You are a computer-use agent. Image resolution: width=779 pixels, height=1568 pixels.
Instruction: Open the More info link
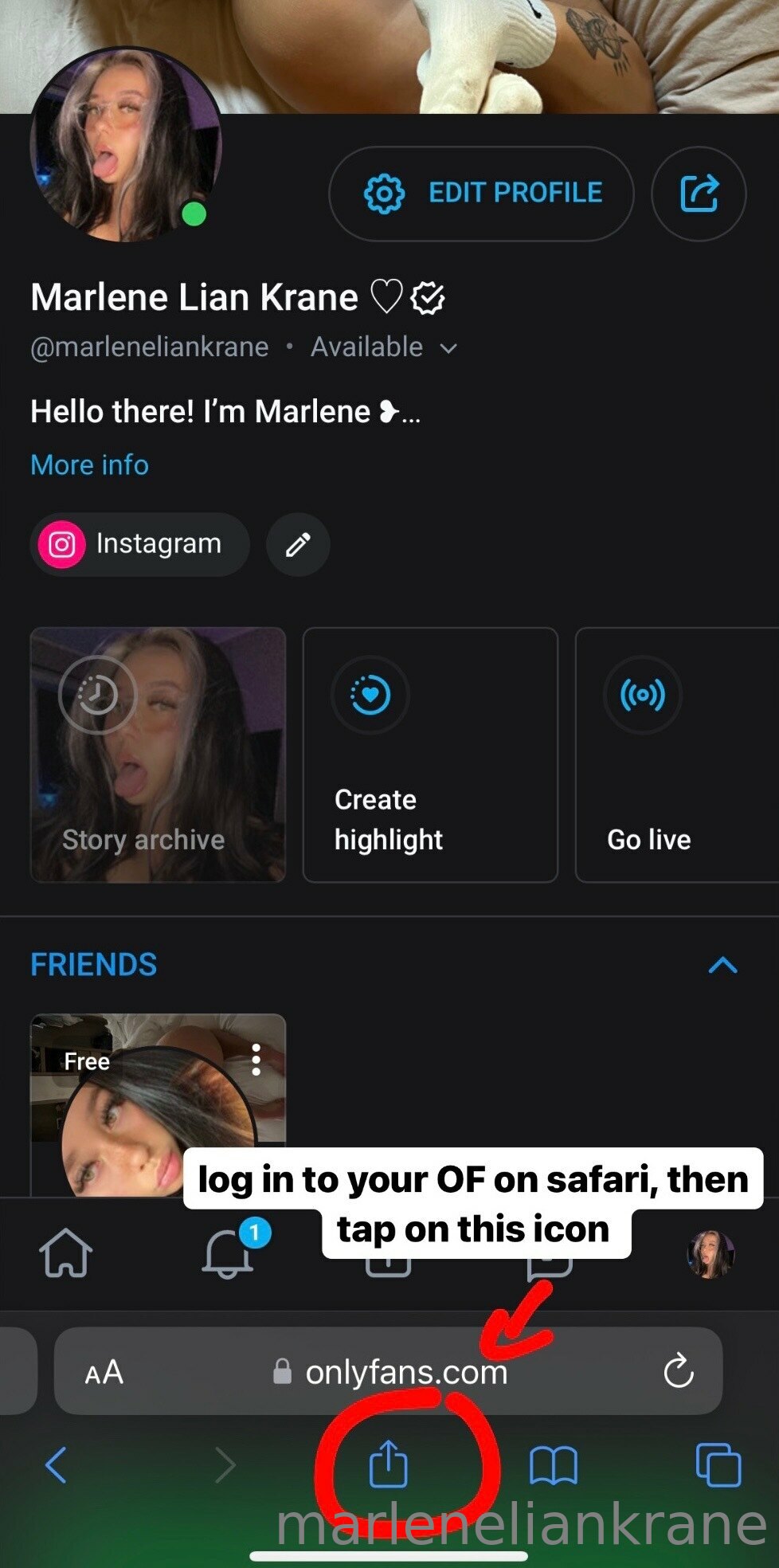tap(89, 465)
